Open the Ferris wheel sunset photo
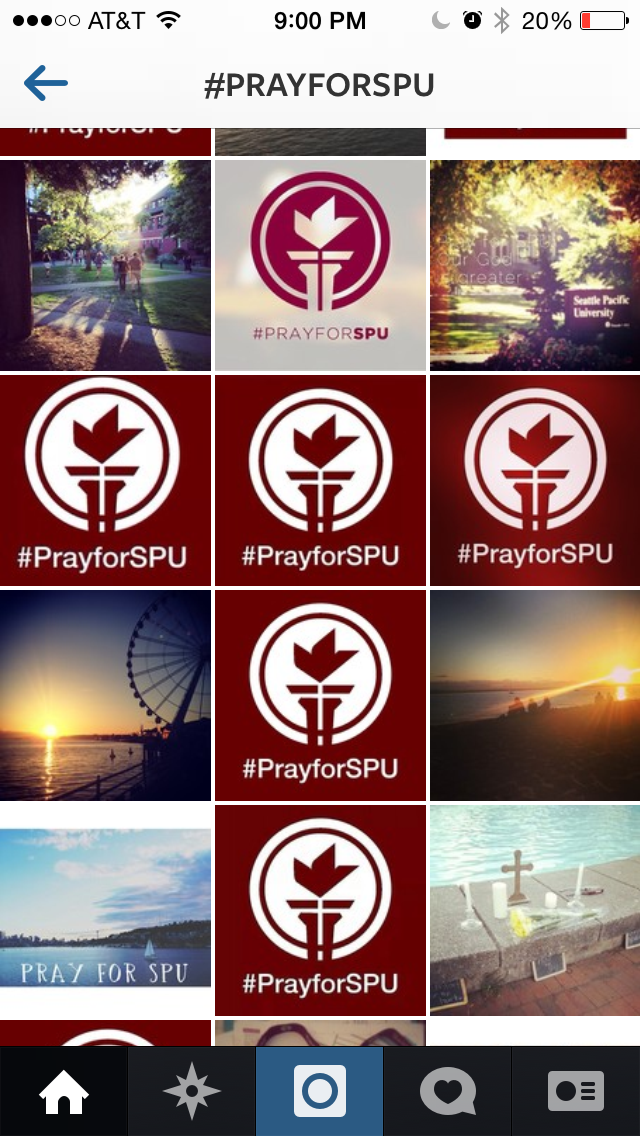640x1136 pixels. 105,695
